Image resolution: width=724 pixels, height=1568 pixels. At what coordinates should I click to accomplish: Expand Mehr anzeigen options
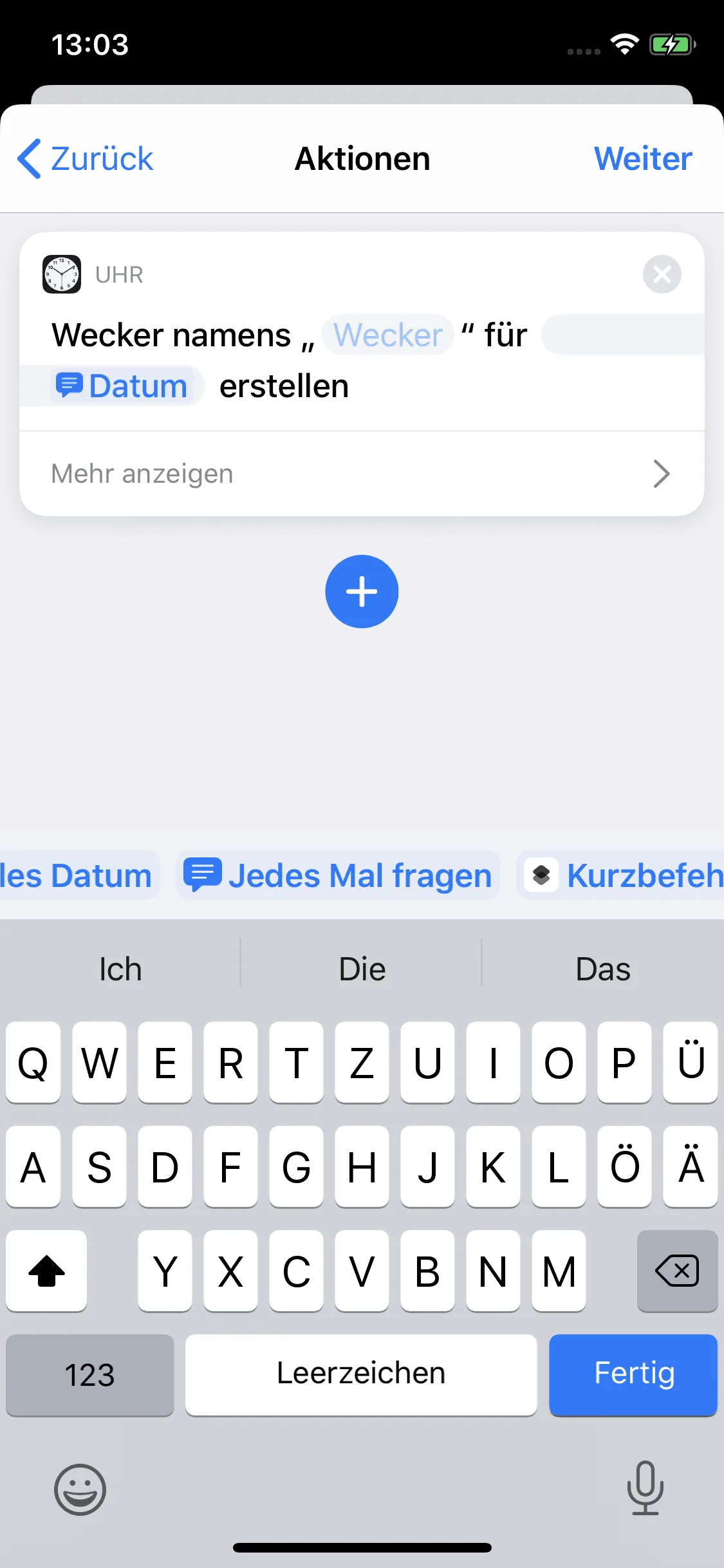[x=362, y=474]
